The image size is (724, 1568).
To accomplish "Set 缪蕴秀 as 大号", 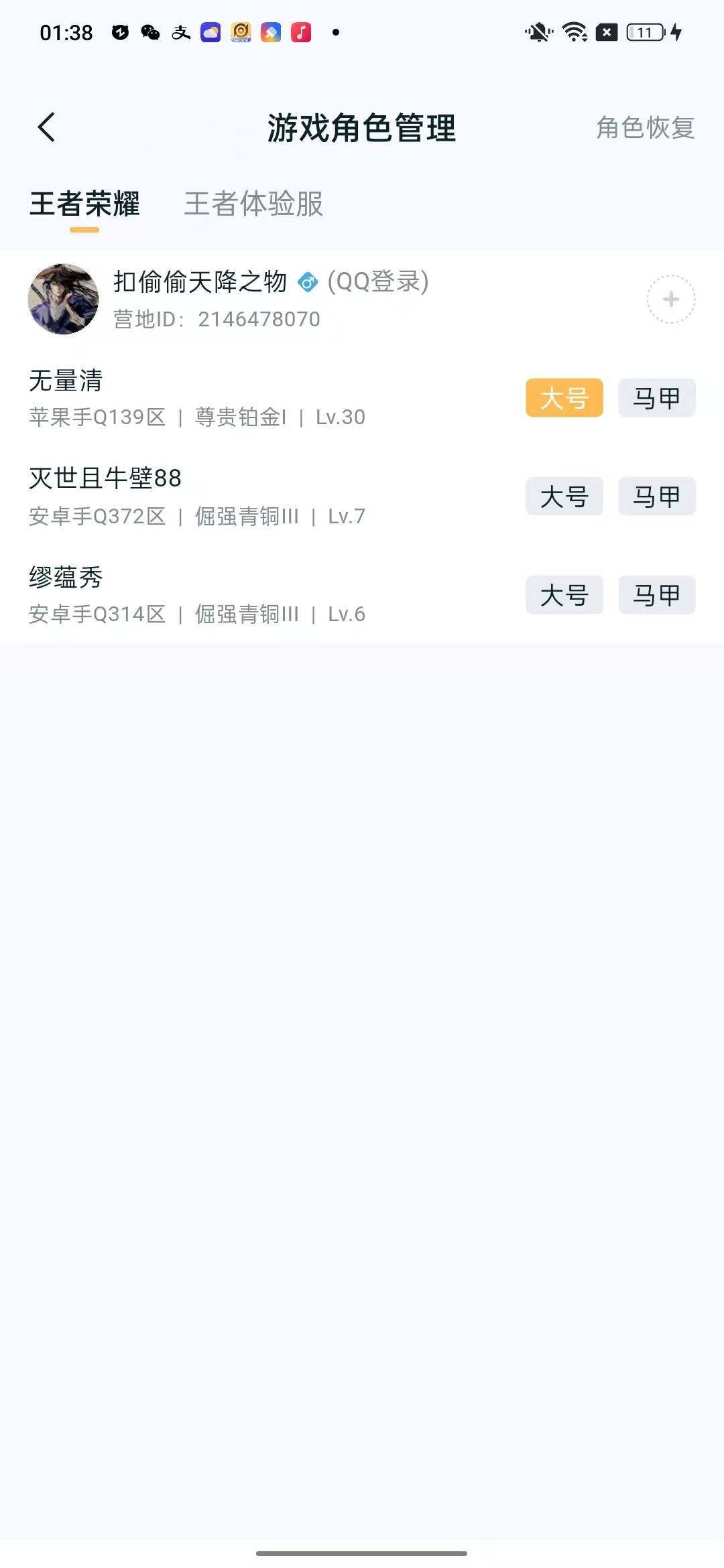I will click(563, 595).
